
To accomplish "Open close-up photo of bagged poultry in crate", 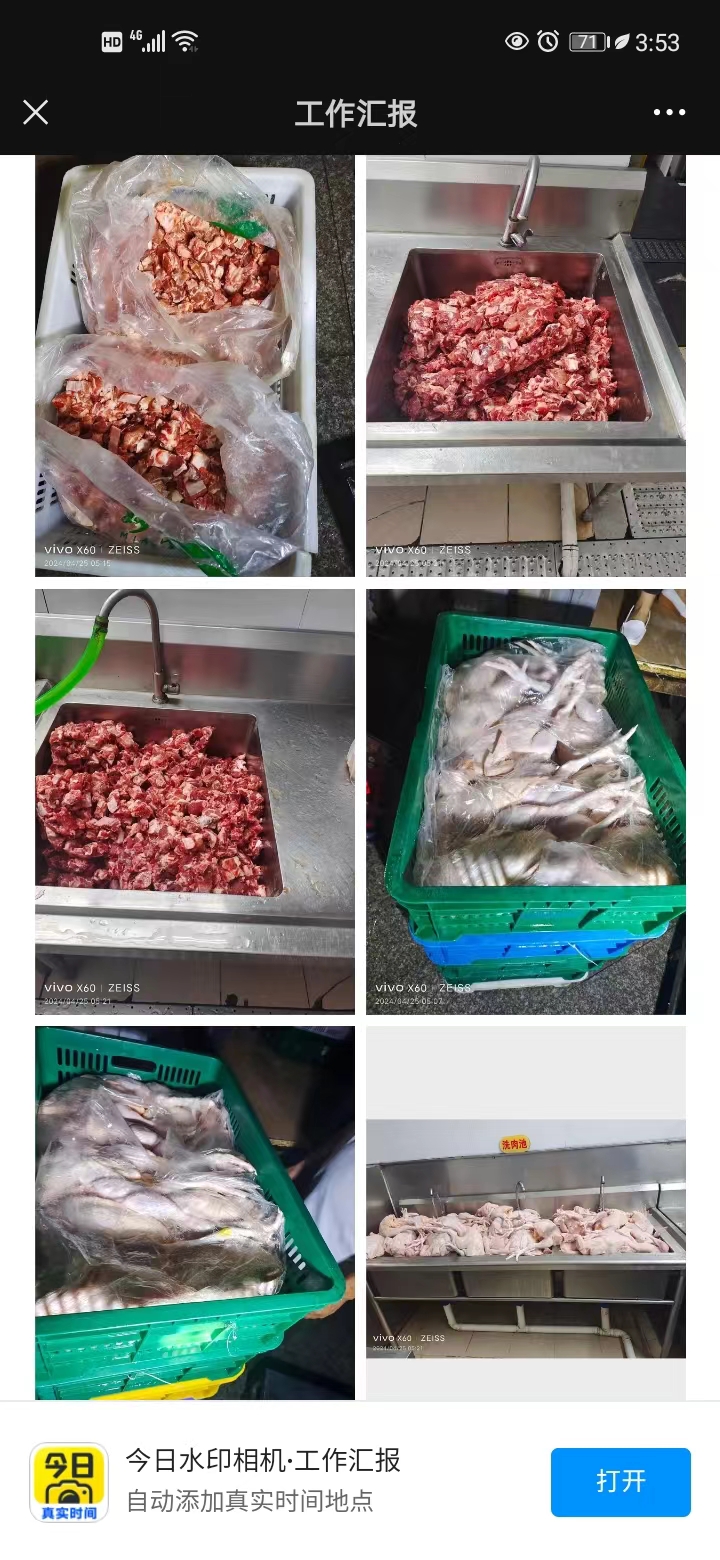I will tap(195, 1212).
